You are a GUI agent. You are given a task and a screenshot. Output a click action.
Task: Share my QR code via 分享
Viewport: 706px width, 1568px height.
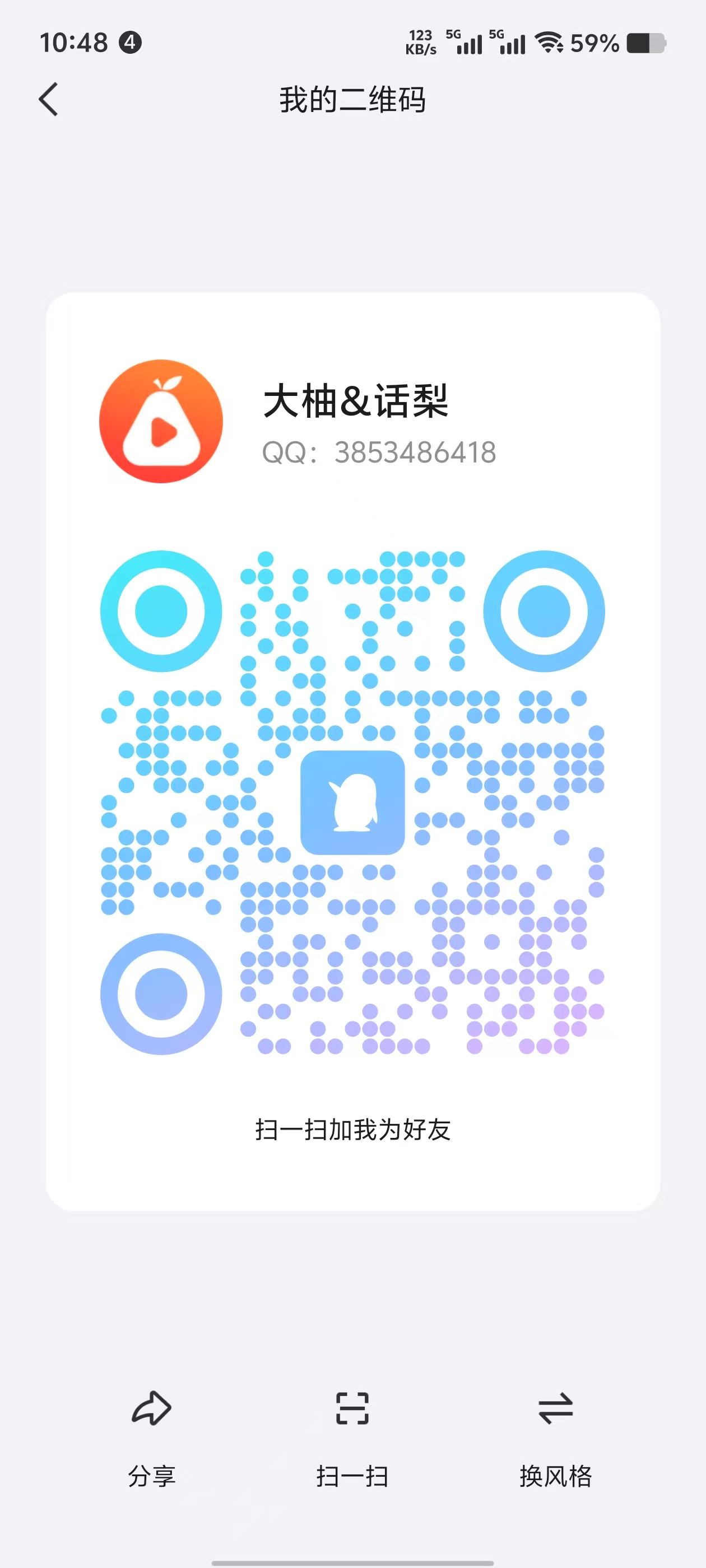point(152,1438)
